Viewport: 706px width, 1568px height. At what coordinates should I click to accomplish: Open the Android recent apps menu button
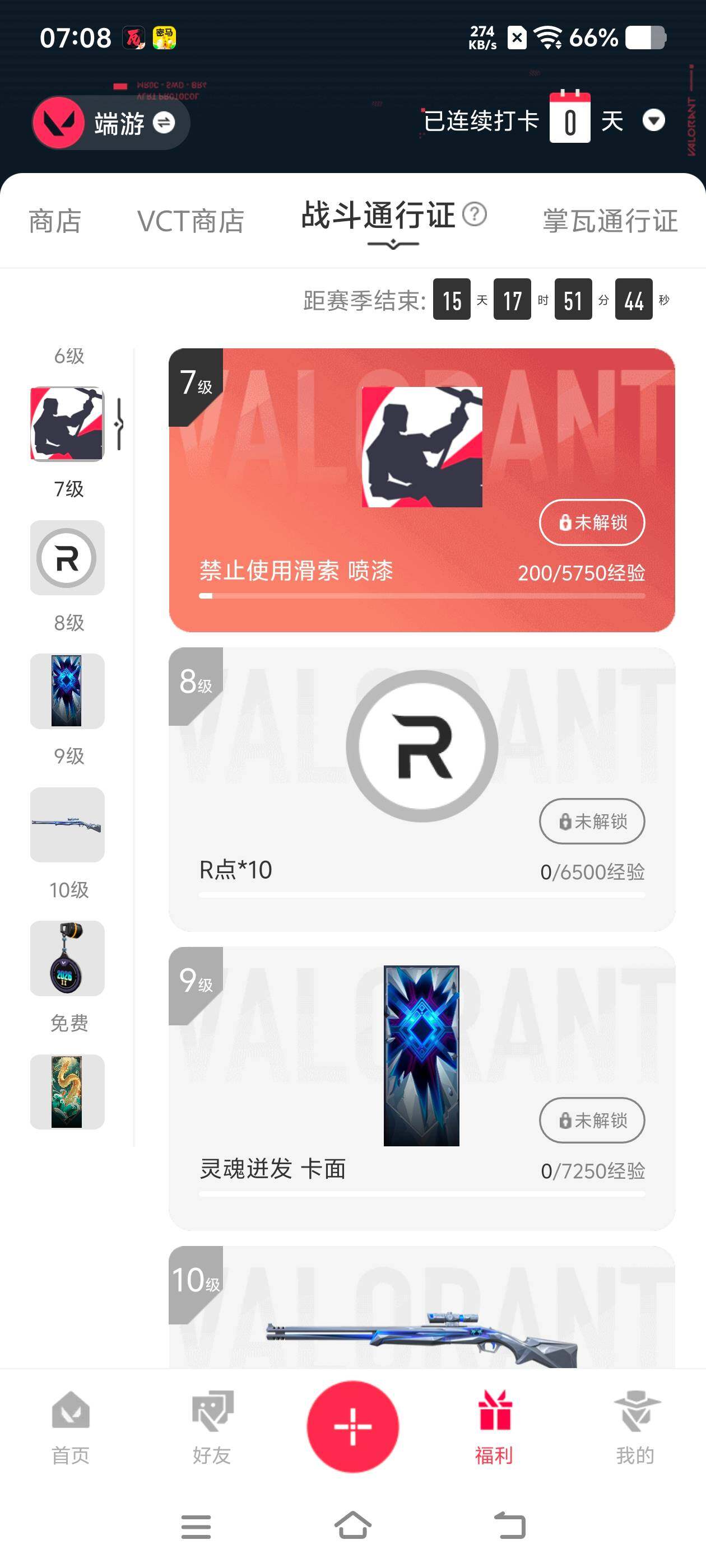(x=196, y=1526)
